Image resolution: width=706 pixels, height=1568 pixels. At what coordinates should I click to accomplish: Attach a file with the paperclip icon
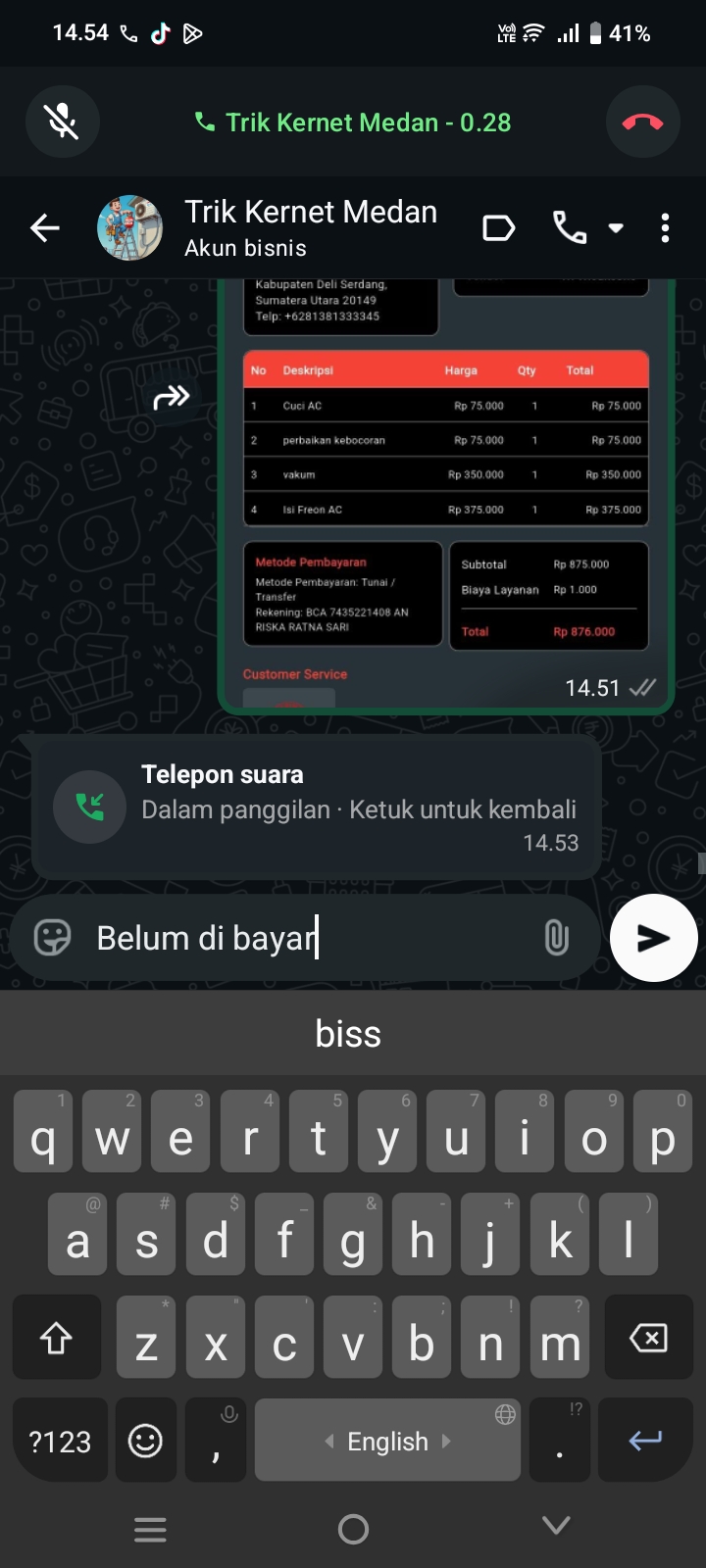point(556,938)
